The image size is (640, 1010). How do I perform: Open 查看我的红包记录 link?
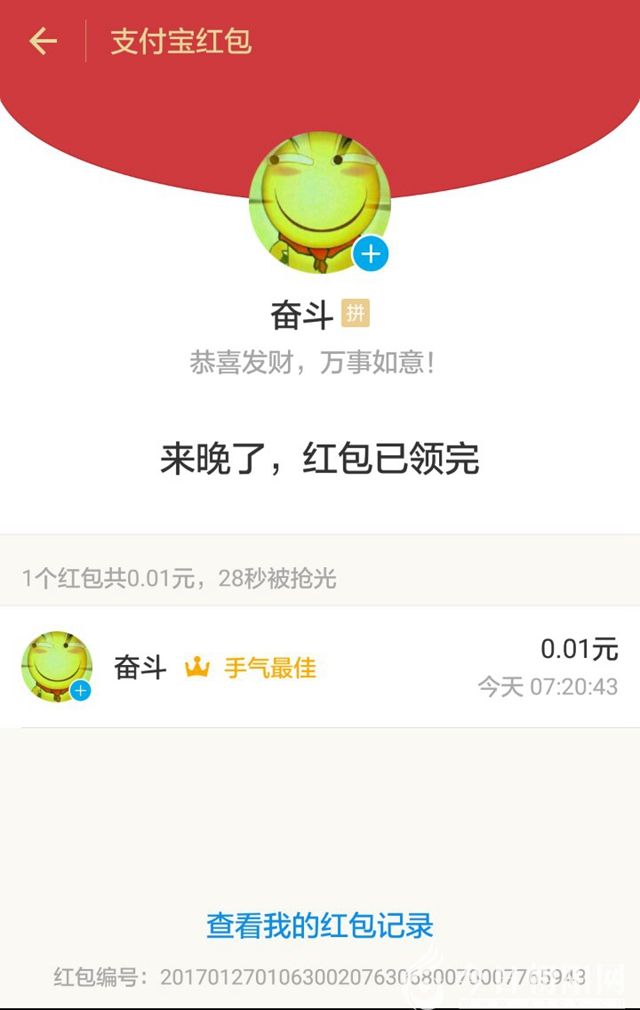[320, 925]
